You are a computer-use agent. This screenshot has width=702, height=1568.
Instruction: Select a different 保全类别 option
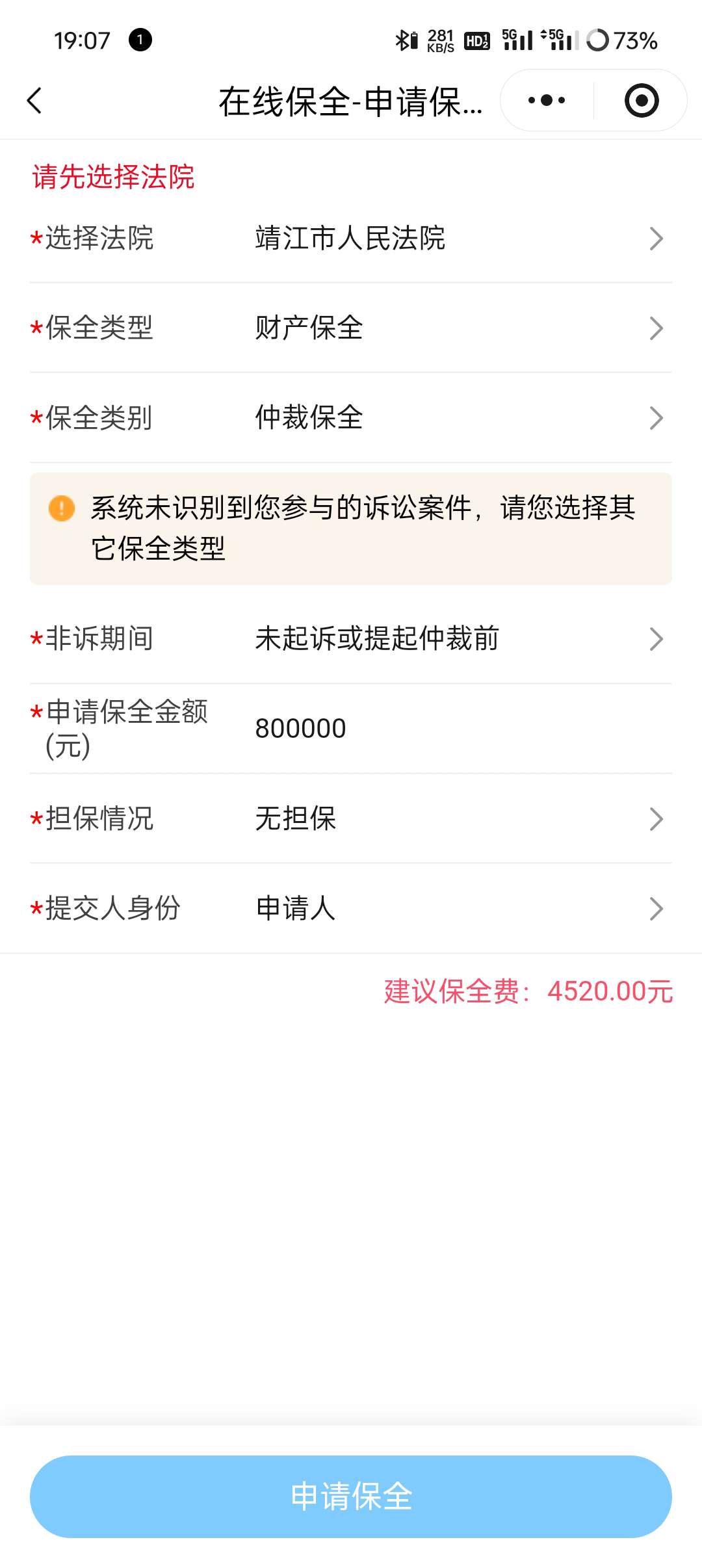tap(455, 417)
